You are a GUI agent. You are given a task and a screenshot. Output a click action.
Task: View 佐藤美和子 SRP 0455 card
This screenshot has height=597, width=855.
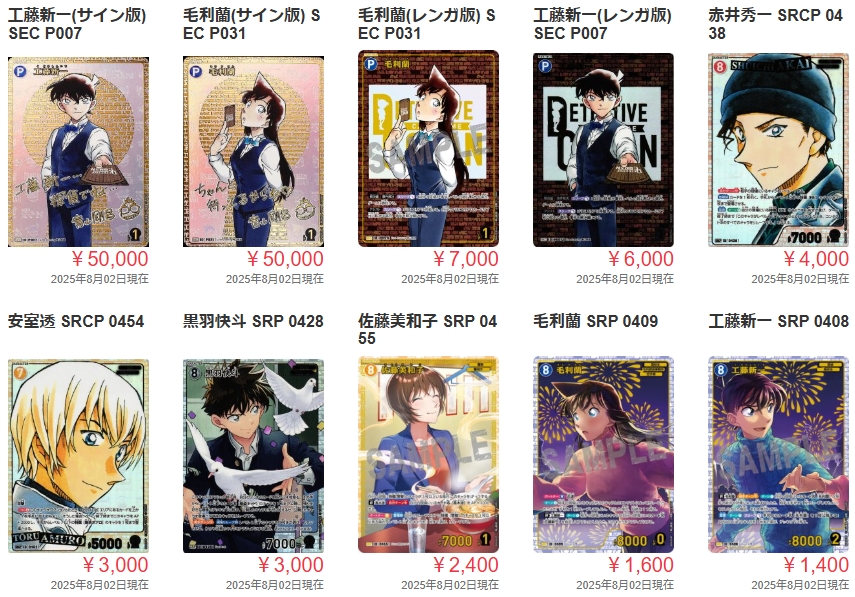[x=428, y=455]
